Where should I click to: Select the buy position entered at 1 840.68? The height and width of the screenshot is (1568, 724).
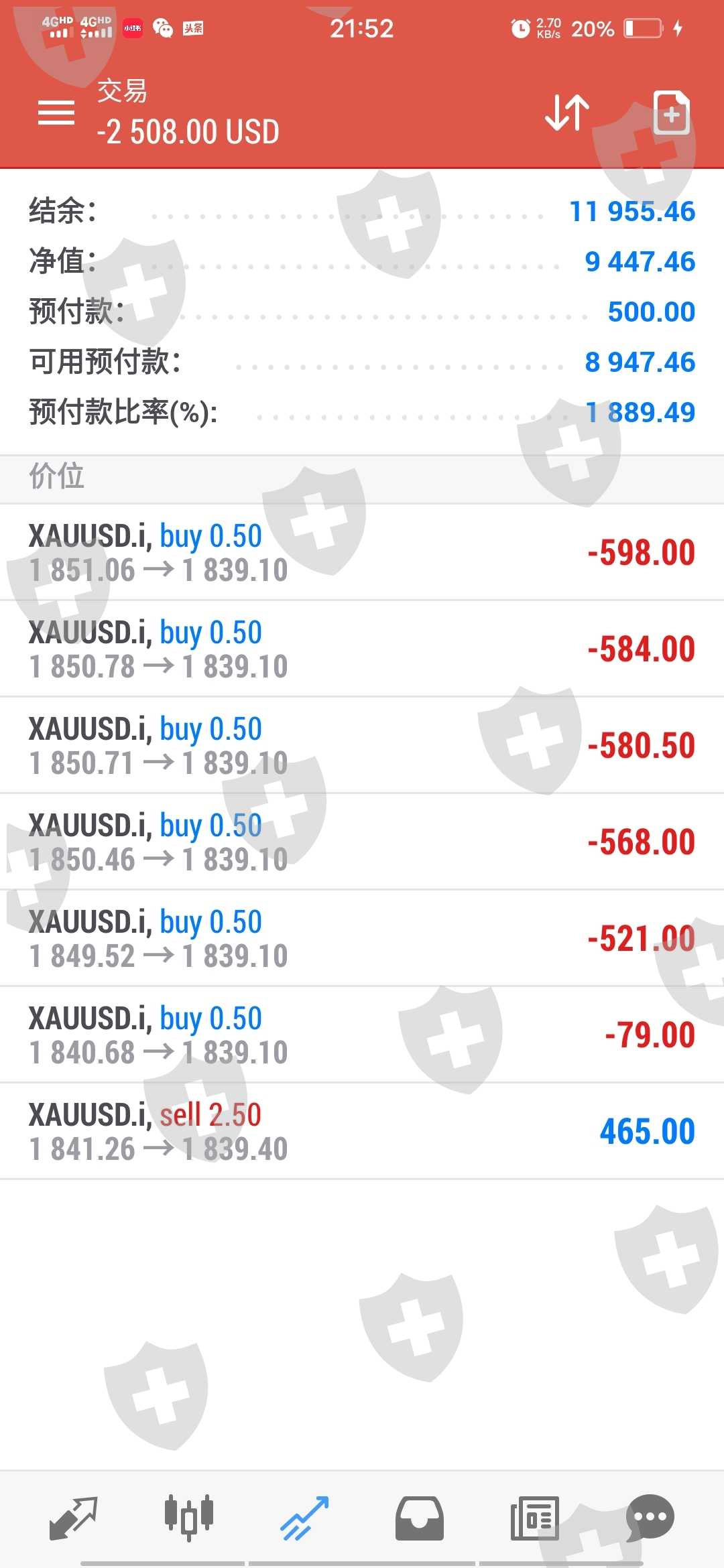362,1035
